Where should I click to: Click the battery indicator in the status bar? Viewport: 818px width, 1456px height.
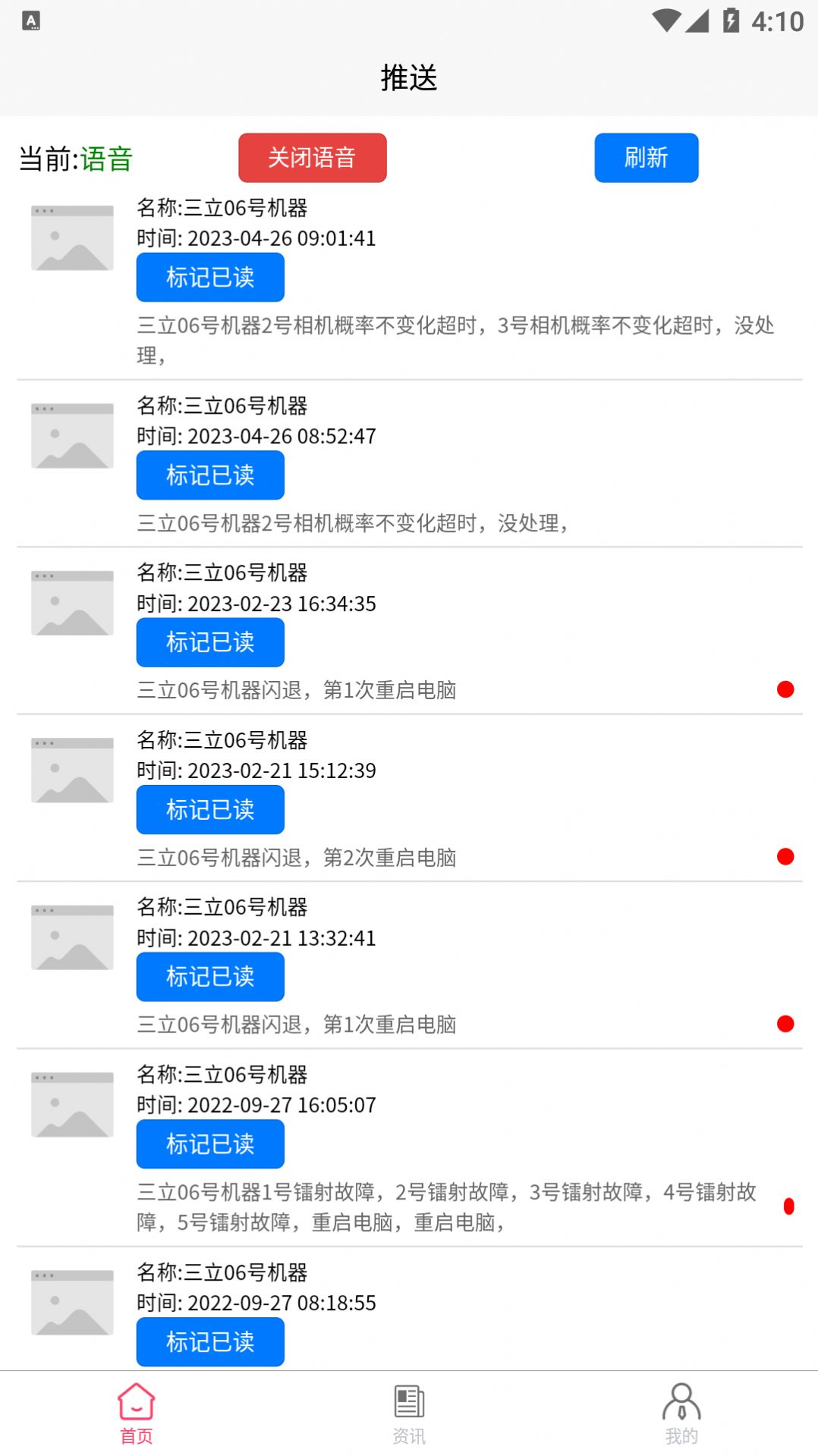click(730, 22)
